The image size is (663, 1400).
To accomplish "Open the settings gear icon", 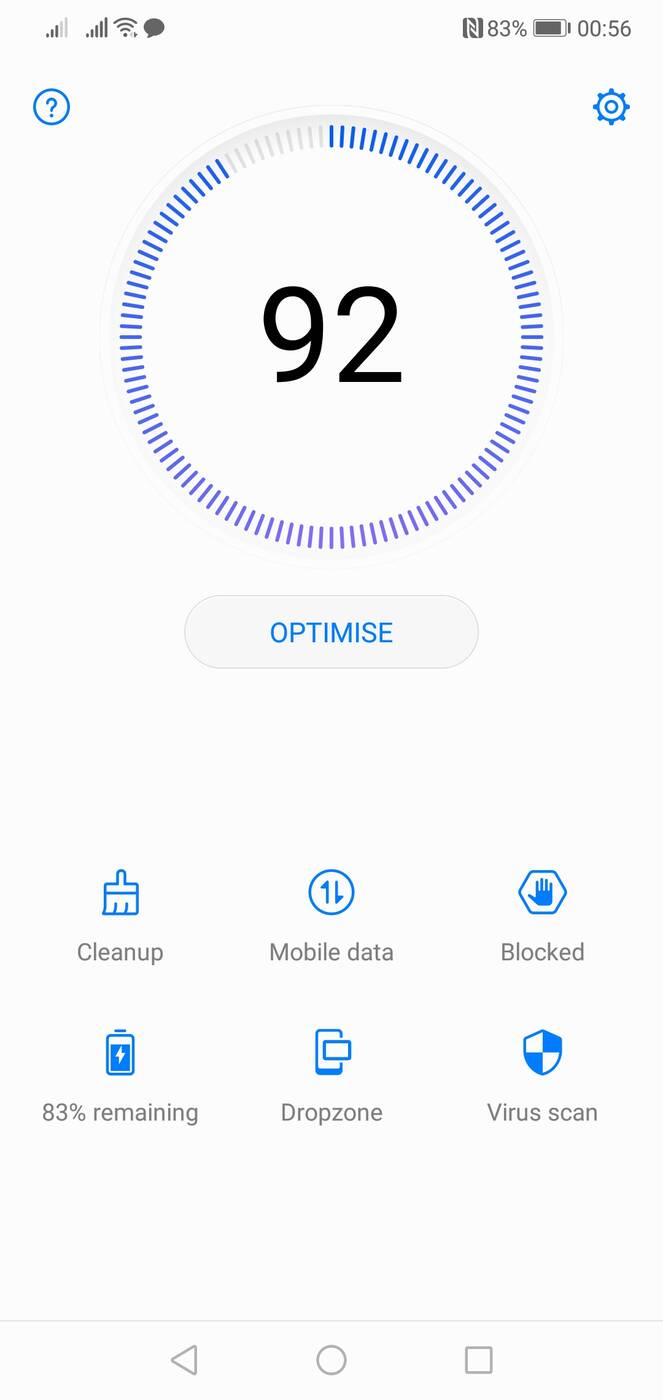I will (611, 107).
